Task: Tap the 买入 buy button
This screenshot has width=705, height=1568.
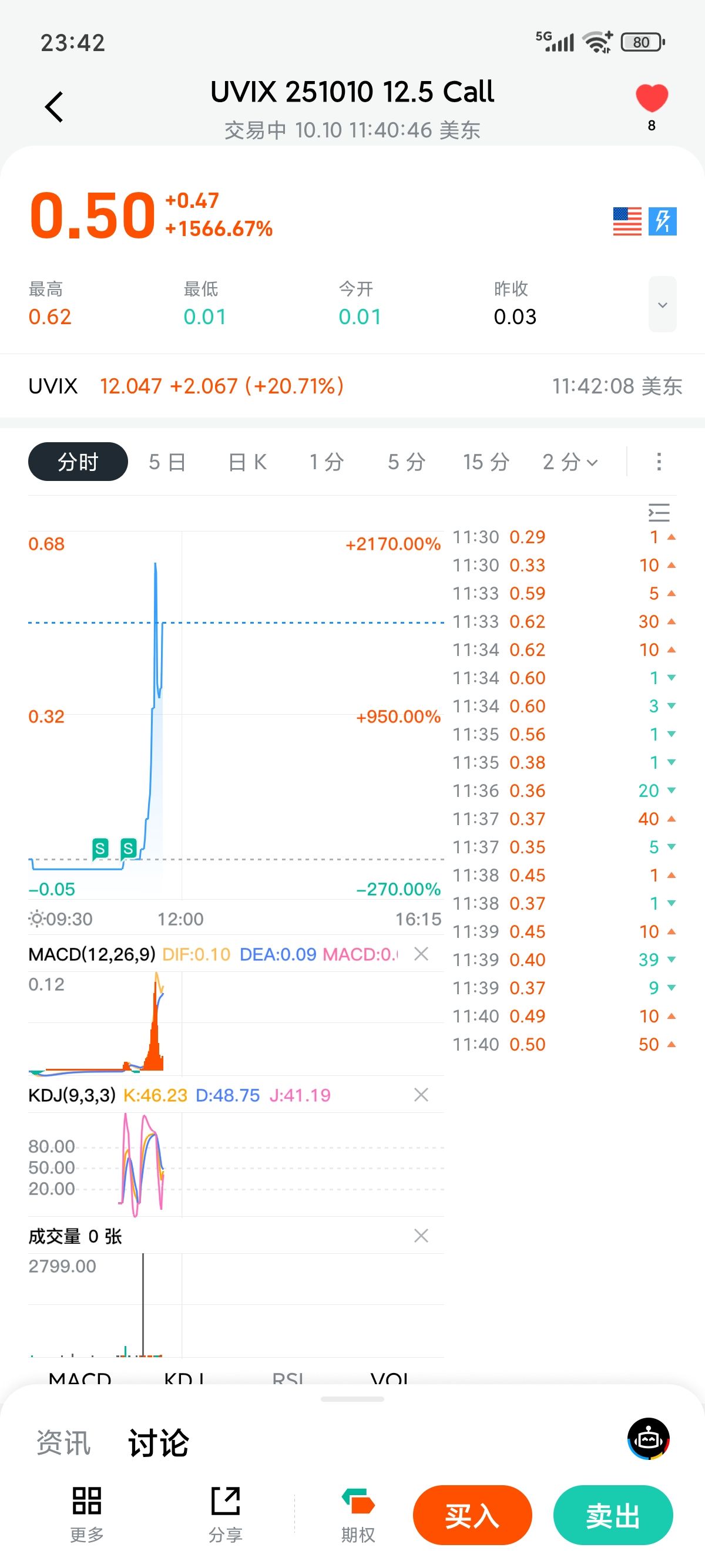Action: pos(472,1515)
